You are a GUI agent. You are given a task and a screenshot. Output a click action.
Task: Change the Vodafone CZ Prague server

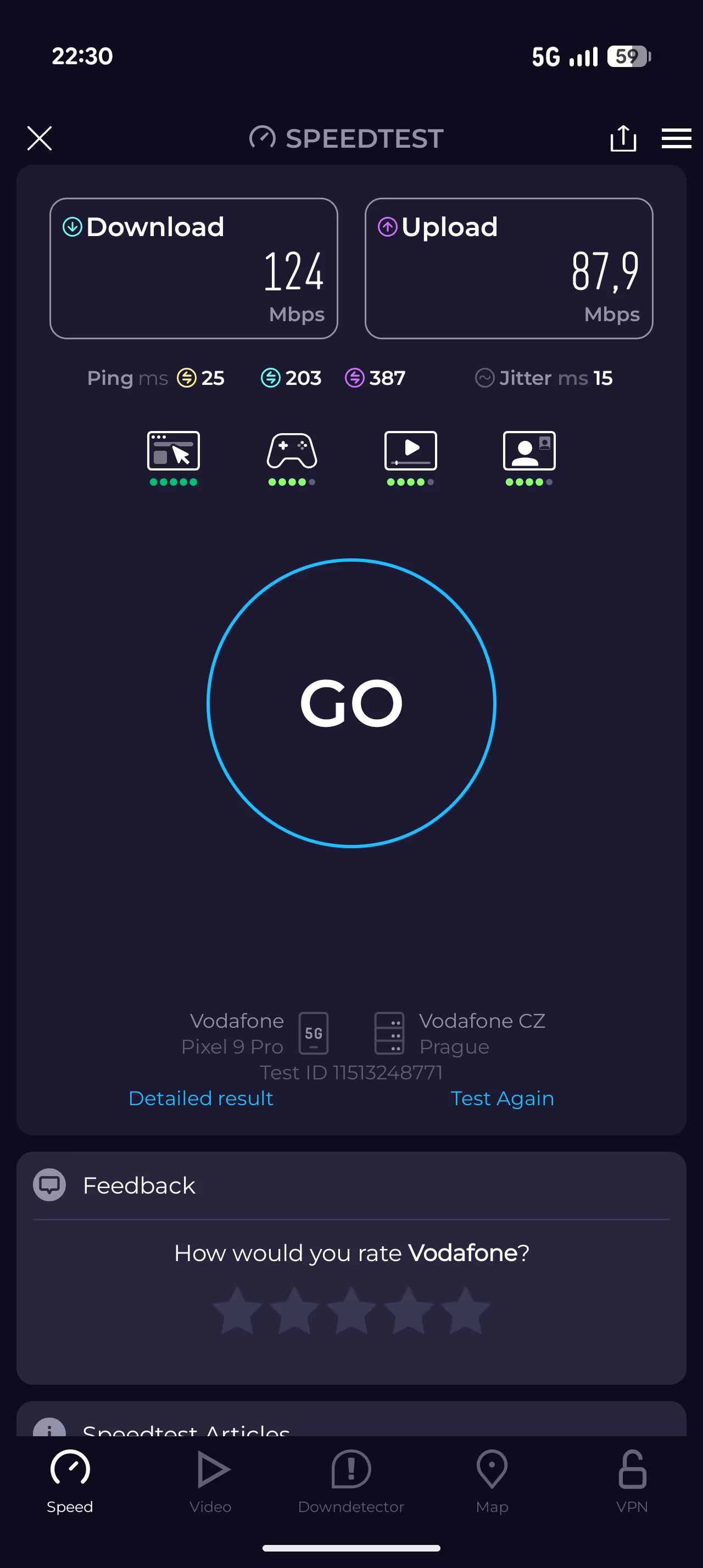click(460, 1033)
